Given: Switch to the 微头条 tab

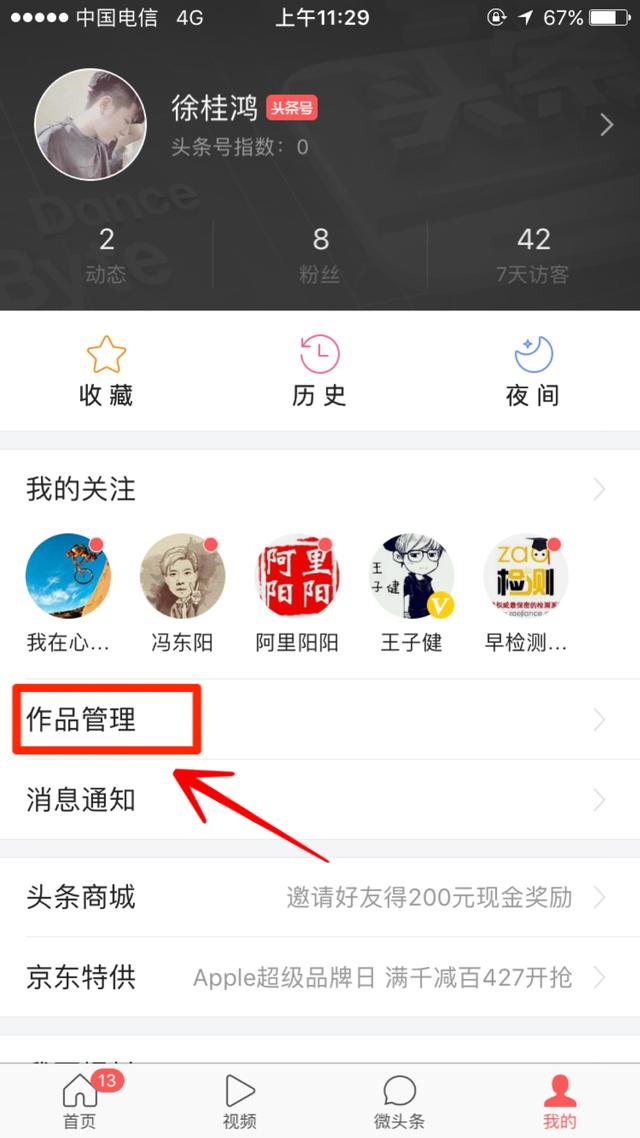Looking at the screenshot, I should point(400,1100).
